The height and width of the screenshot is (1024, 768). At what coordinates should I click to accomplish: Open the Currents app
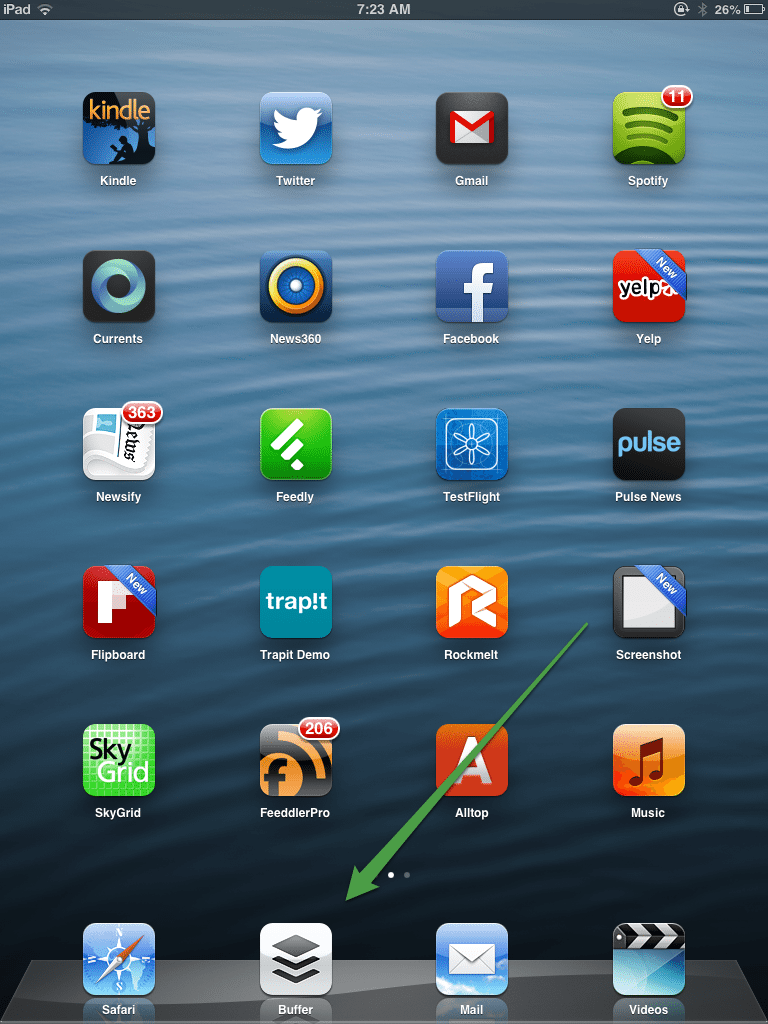pos(119,287)
